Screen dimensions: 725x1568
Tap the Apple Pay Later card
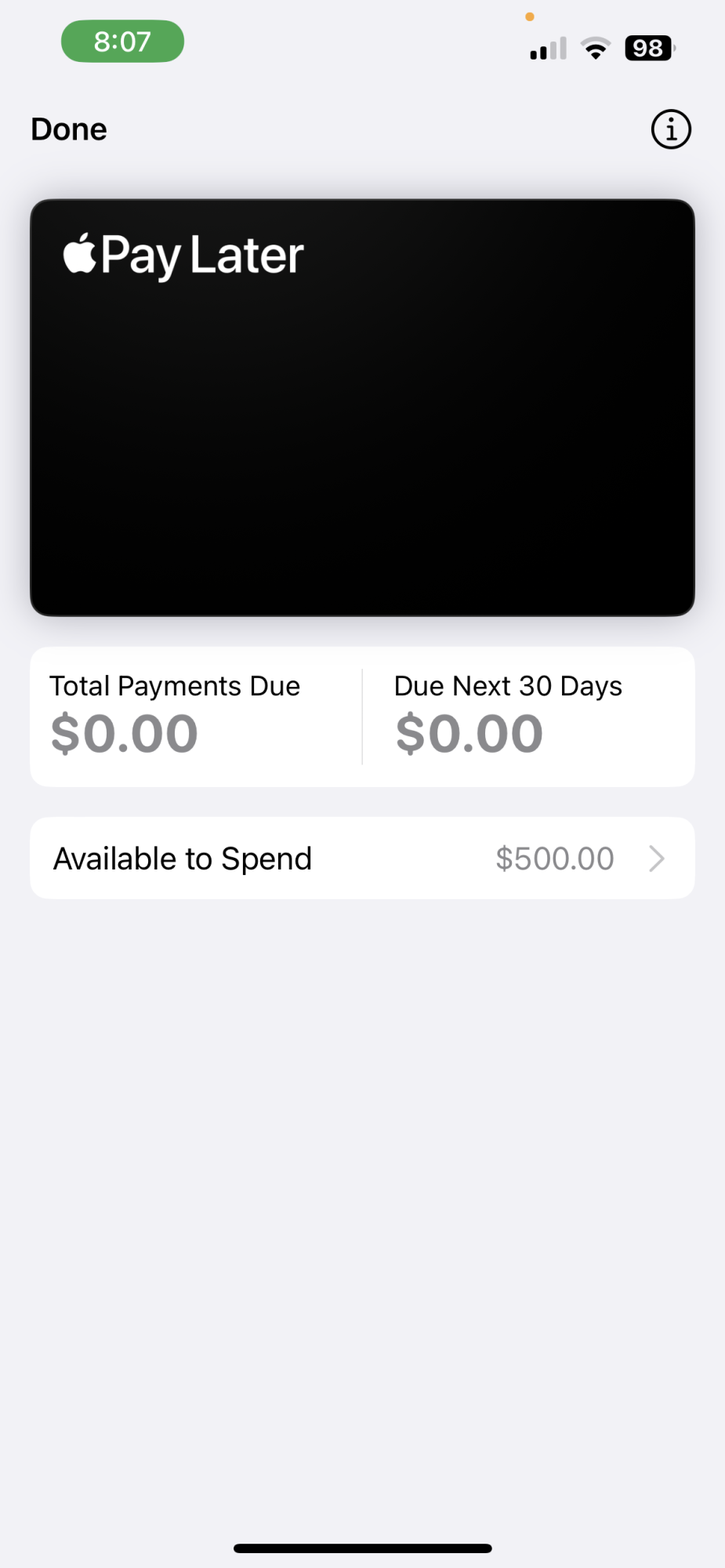[x=362, y=408]
